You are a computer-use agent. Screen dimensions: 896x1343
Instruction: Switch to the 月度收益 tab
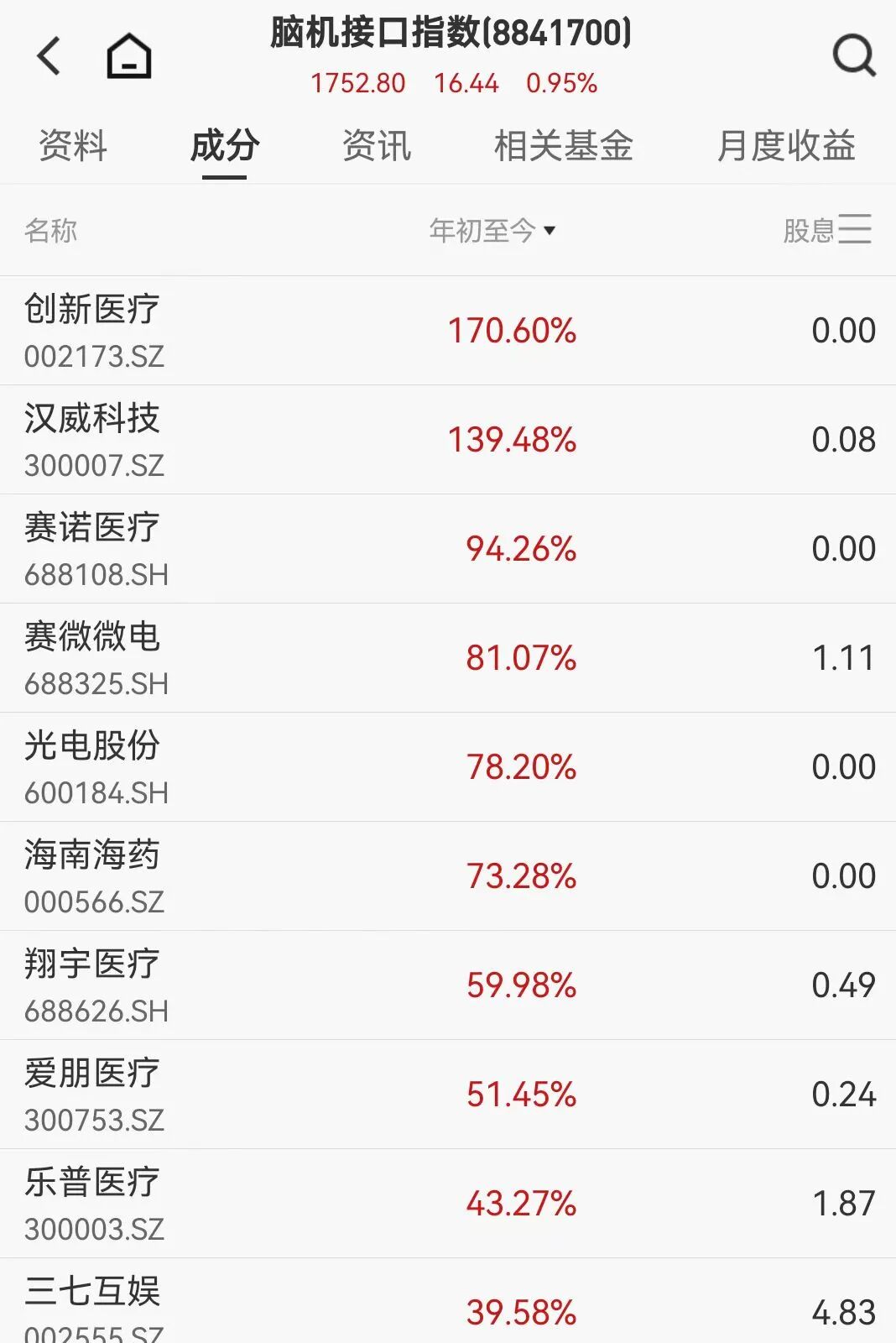(786, 146)
